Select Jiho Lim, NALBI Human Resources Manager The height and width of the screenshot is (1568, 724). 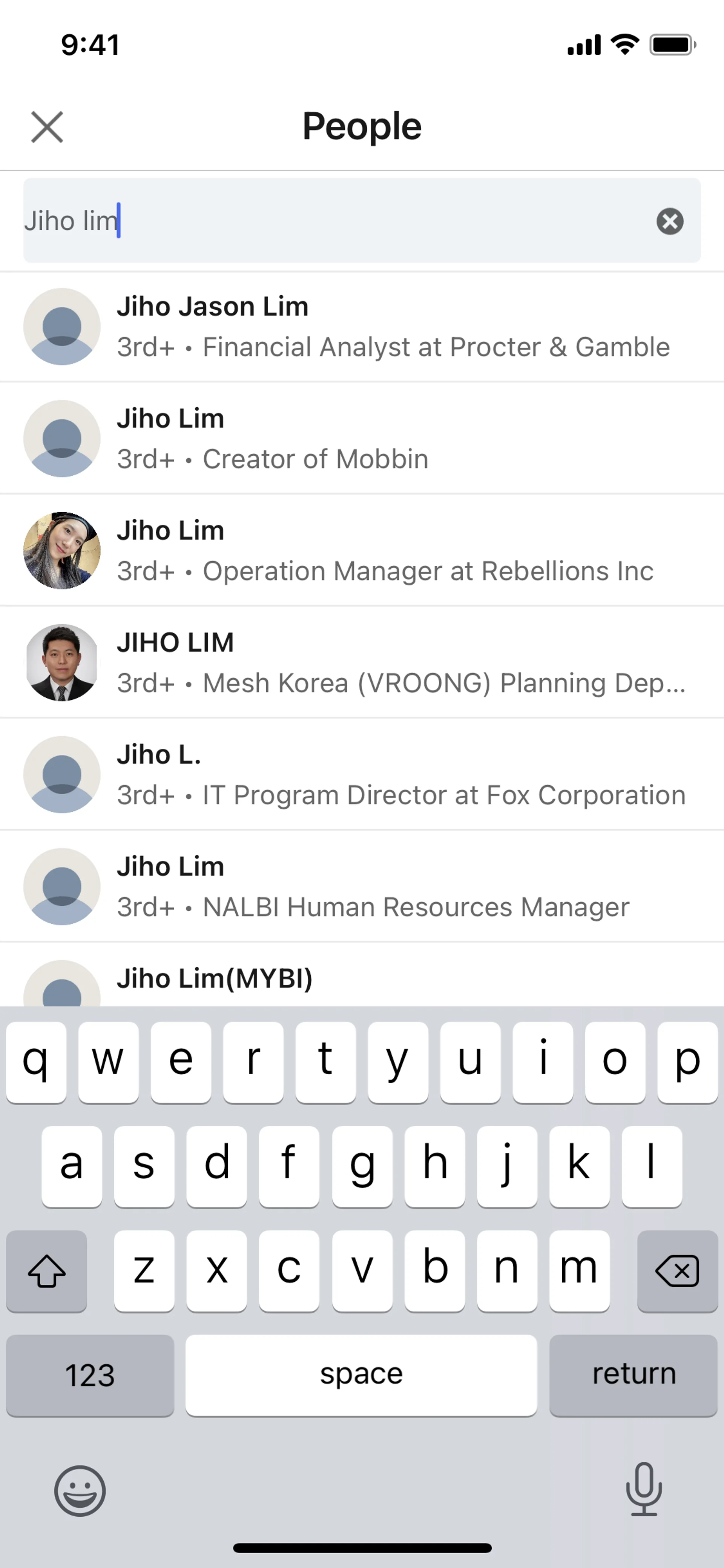tap(362, 887)
